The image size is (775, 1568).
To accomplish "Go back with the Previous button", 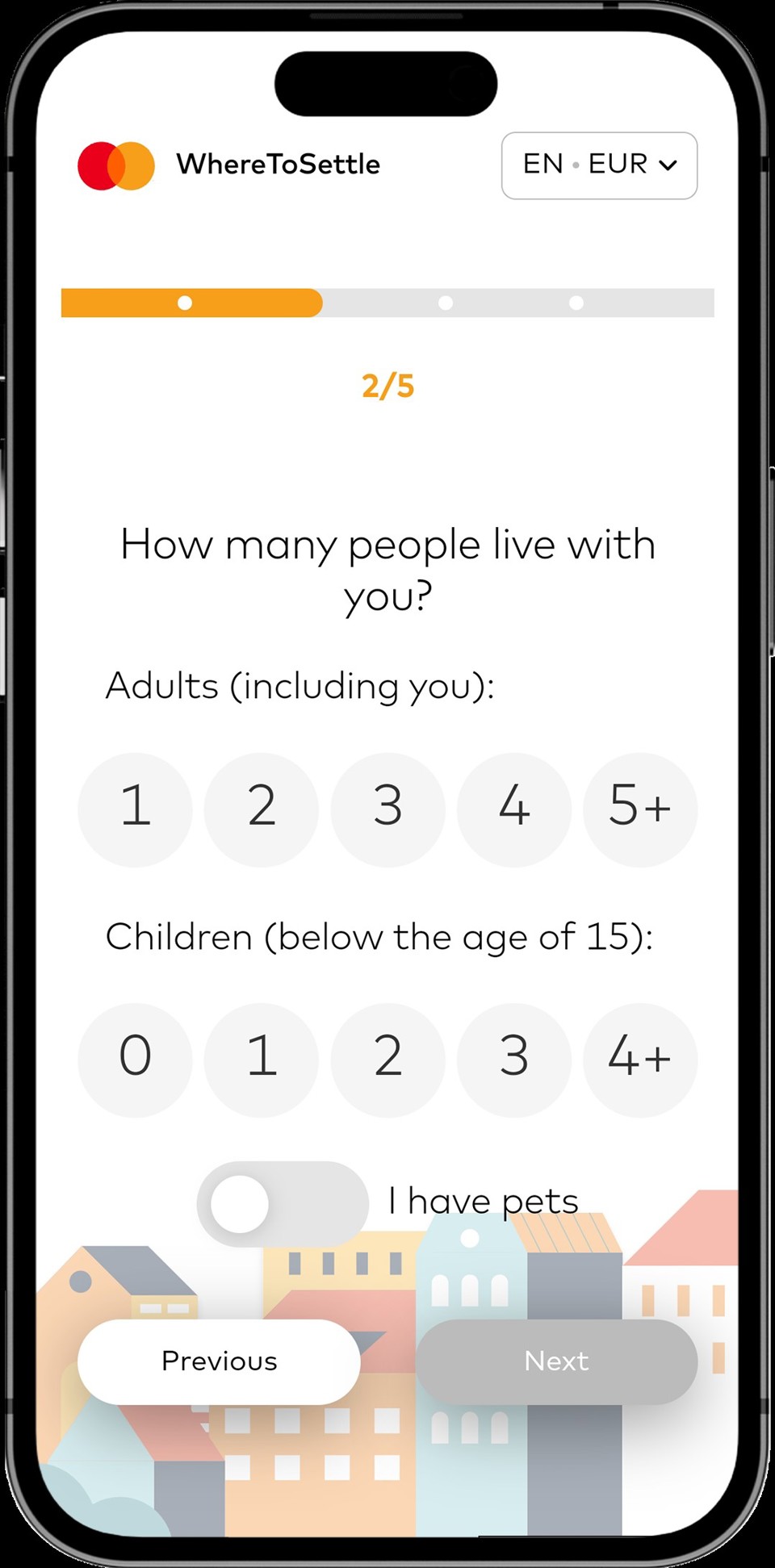I will pos(219,1361).
